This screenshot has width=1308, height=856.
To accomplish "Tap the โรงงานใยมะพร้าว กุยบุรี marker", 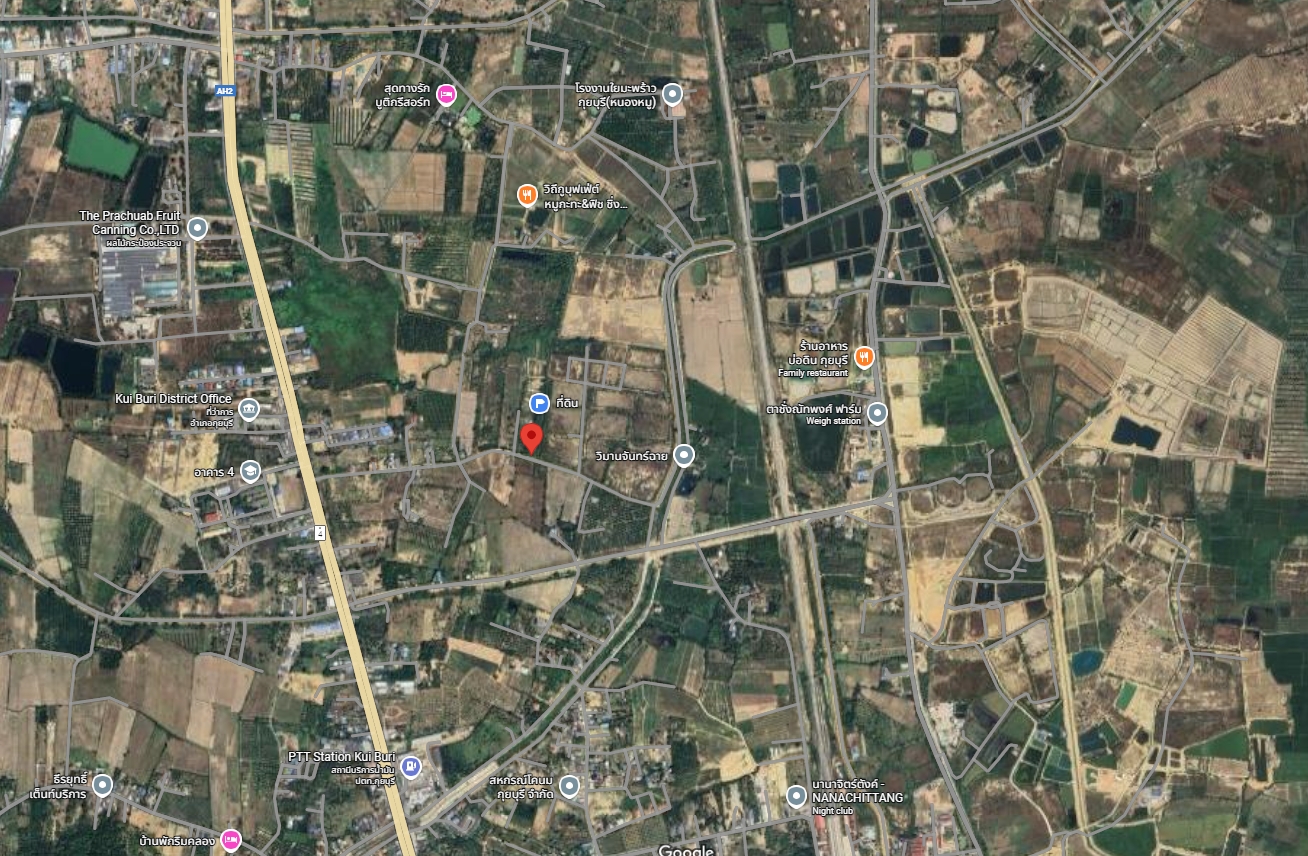I will coord(673,95).
